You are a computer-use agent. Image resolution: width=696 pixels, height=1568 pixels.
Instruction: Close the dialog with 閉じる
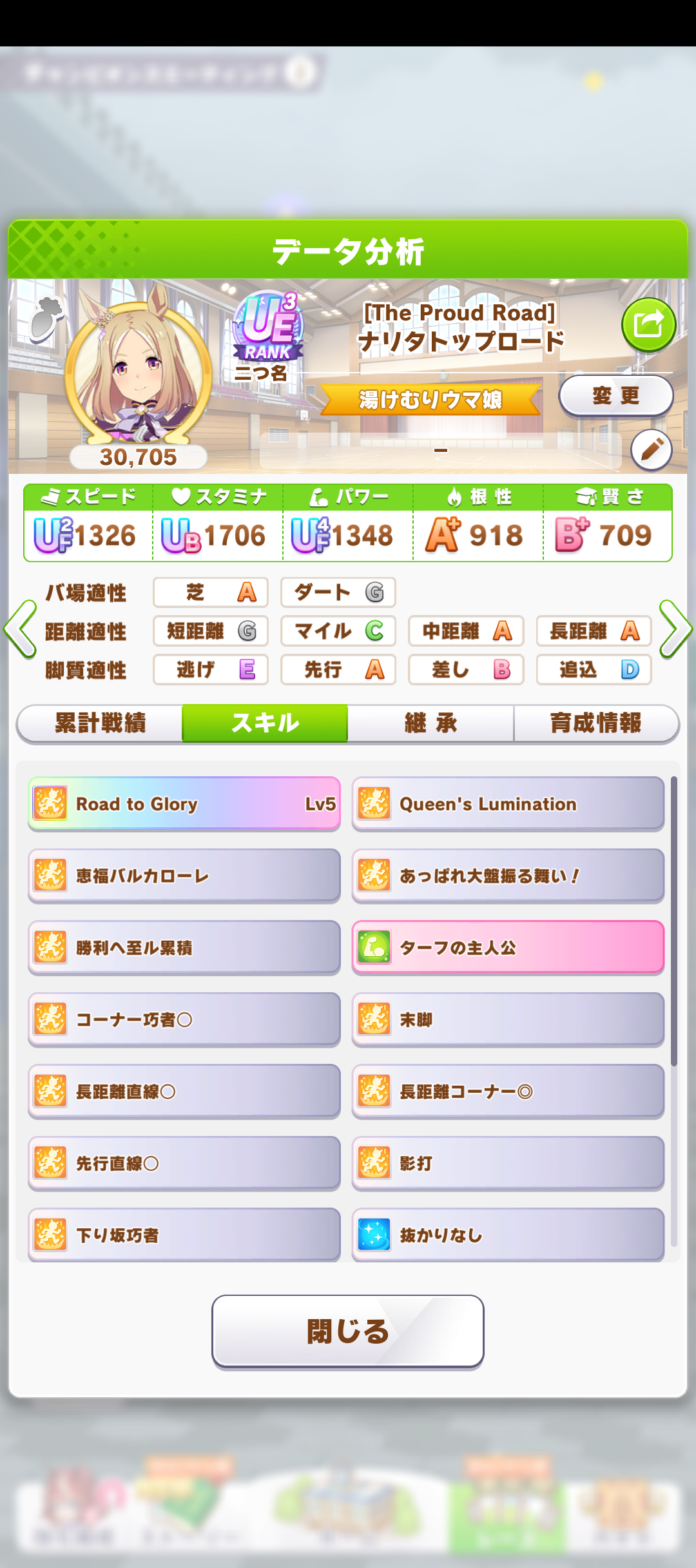tap(348, 1331)
